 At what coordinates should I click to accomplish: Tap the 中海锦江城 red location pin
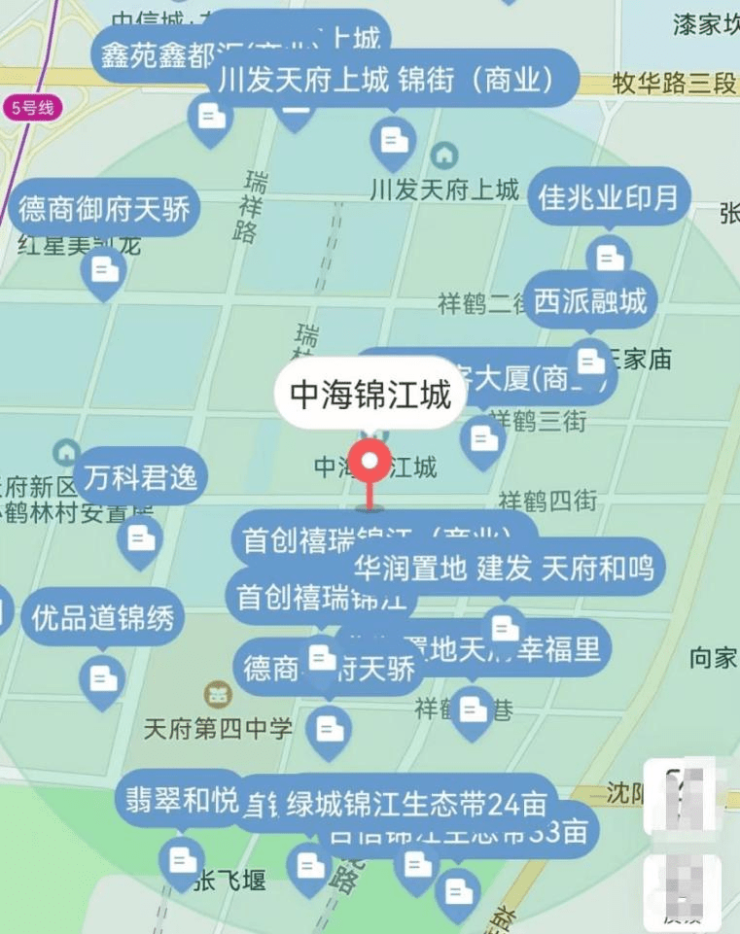coord(373,464)
